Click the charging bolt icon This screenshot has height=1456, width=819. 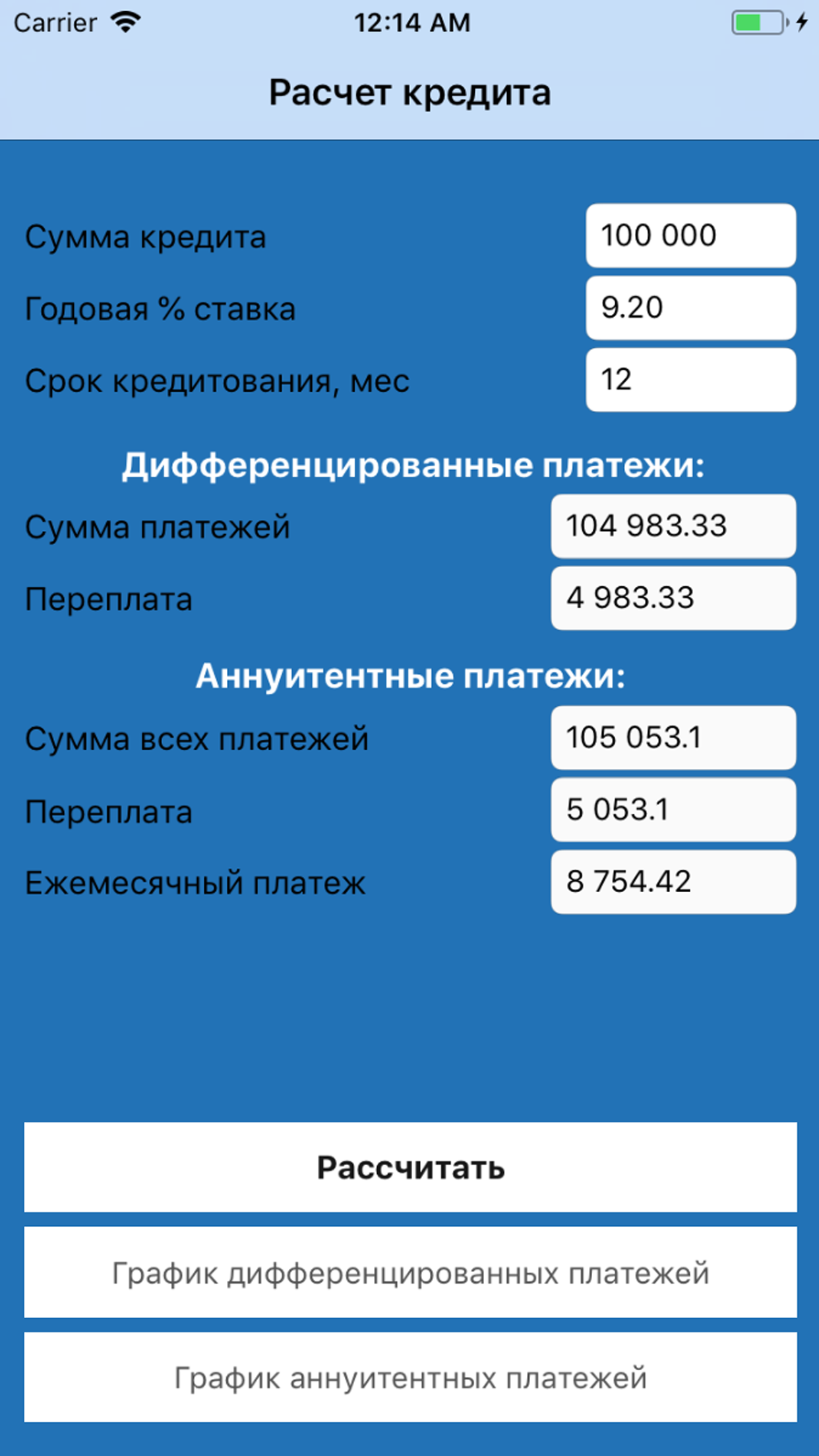(801, 22)
